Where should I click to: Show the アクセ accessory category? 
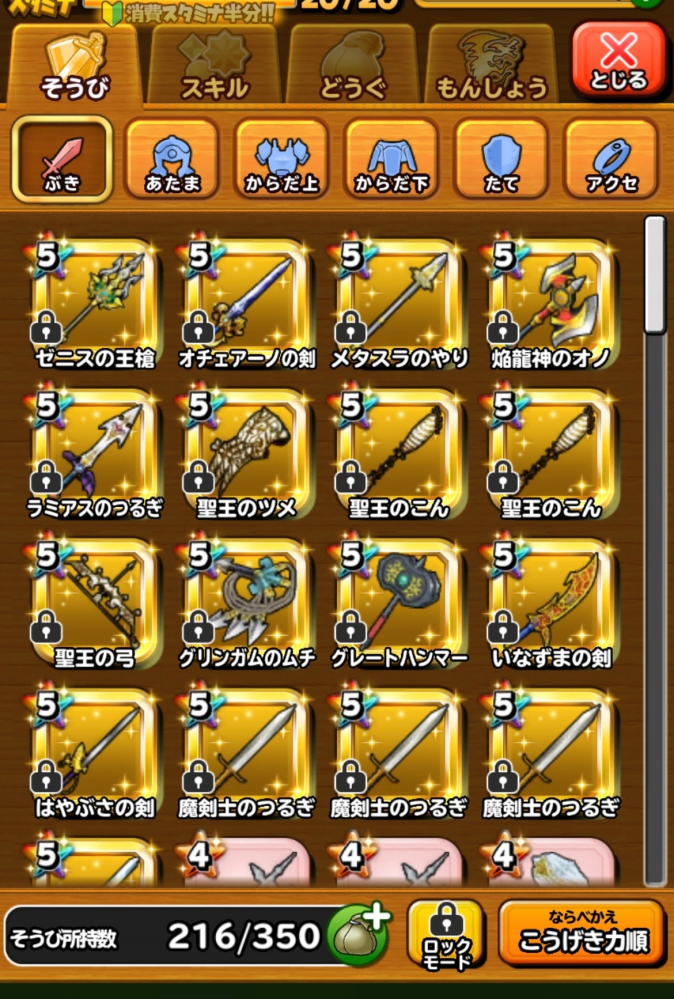(610, 160)
